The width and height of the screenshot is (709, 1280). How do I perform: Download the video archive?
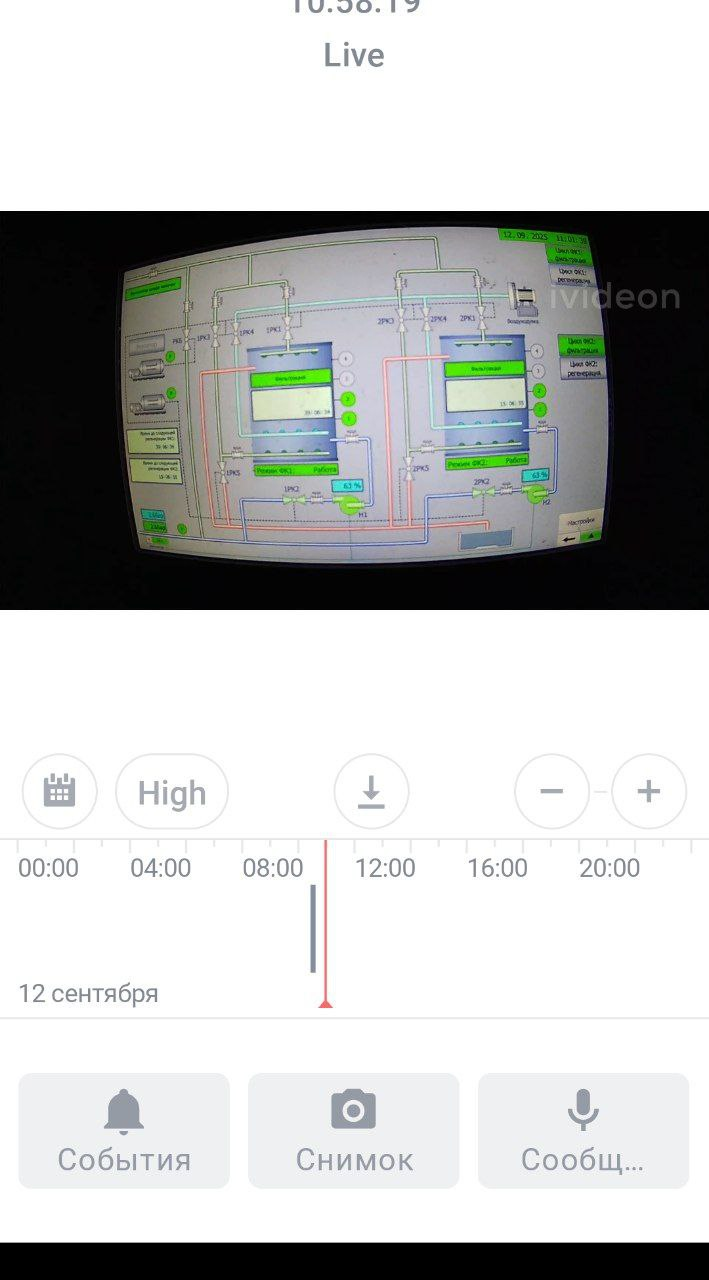pyautogui.click(x=371, y=791)
